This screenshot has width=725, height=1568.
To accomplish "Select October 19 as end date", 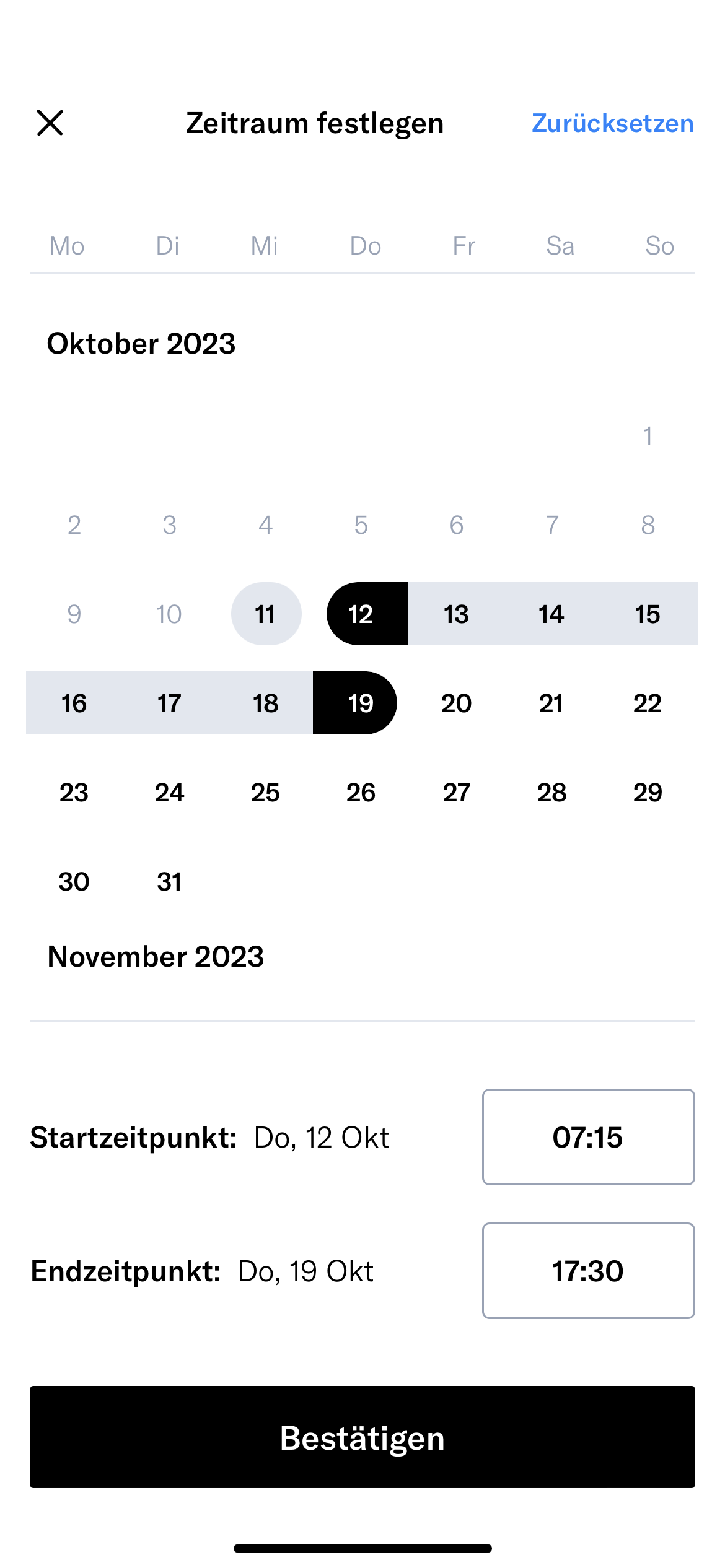I will [360, 703].
